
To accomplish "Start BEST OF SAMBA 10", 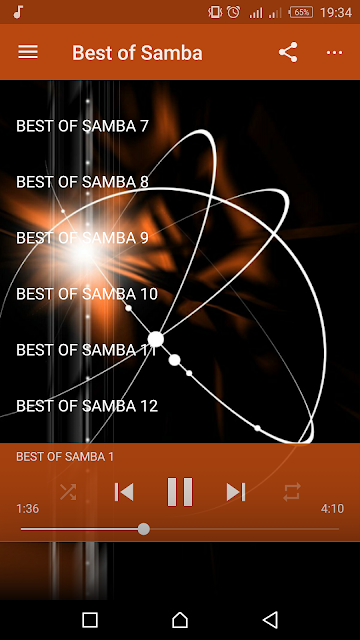I will click(180, 293).
